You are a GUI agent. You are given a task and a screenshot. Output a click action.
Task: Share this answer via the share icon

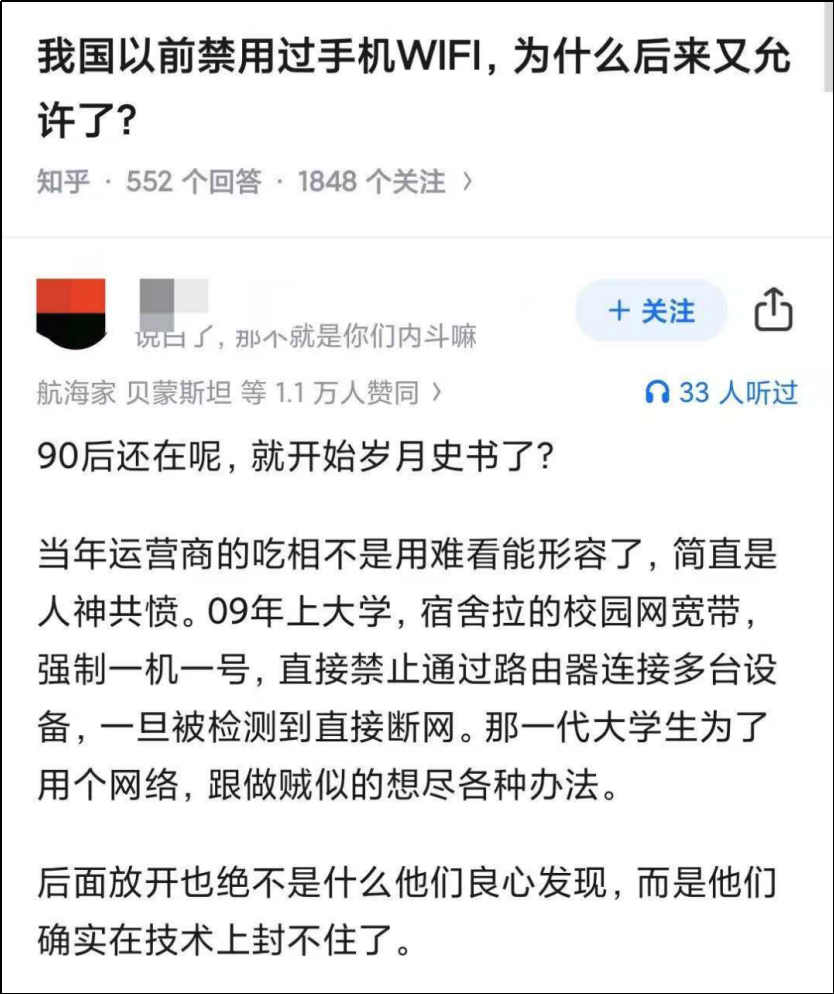click(x=772, y=311)
